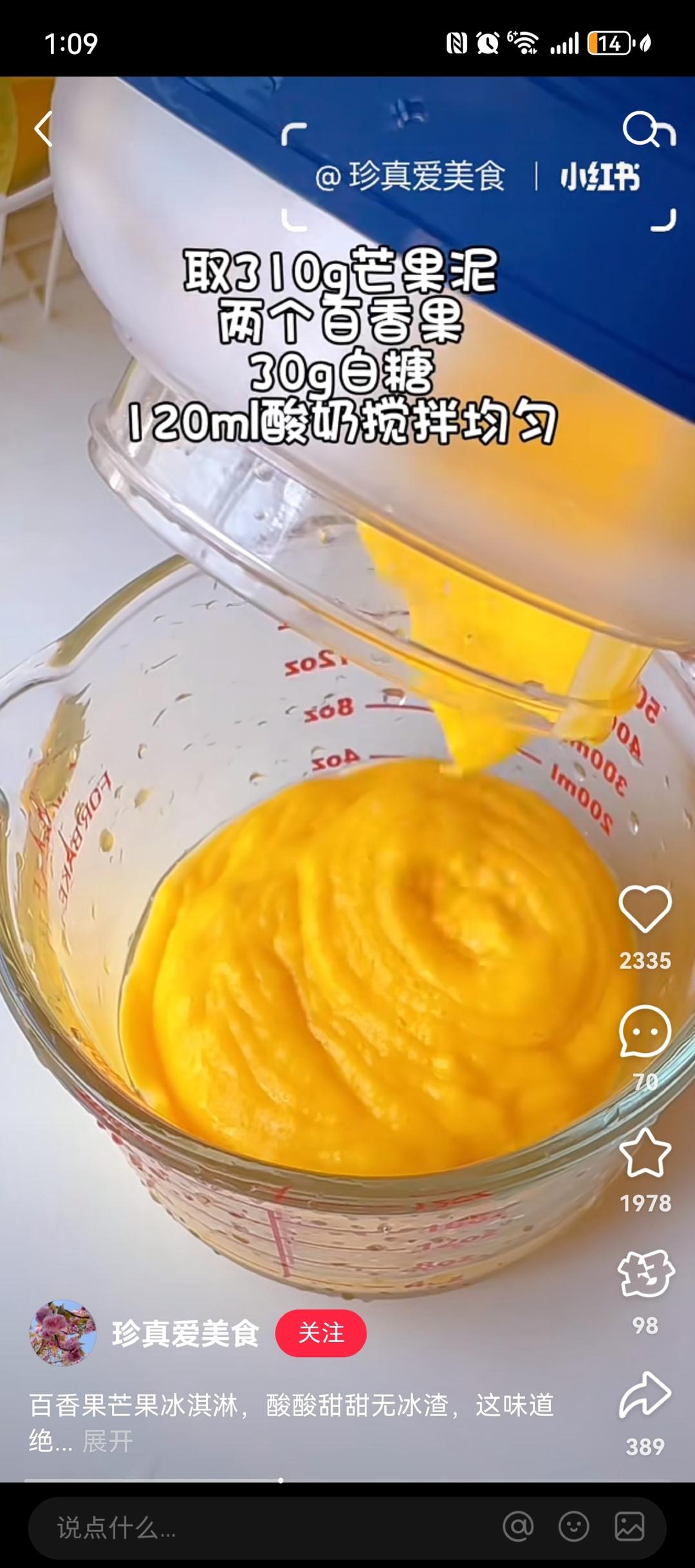This screenshot has height=1568, width=695.
Task: Save the video with the star icon
Action: (x=645, y=1154)
